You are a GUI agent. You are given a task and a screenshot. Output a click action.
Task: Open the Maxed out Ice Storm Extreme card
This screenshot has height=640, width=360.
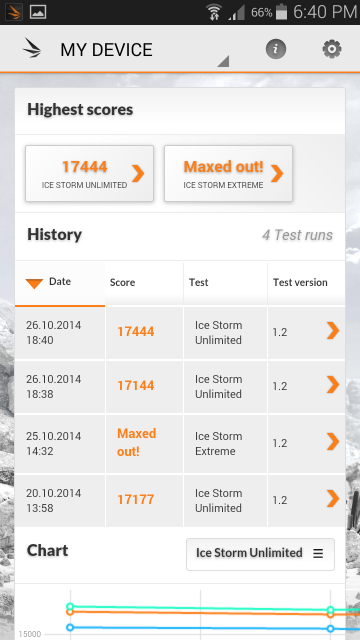pyautogui.click(x=229, y=173)
